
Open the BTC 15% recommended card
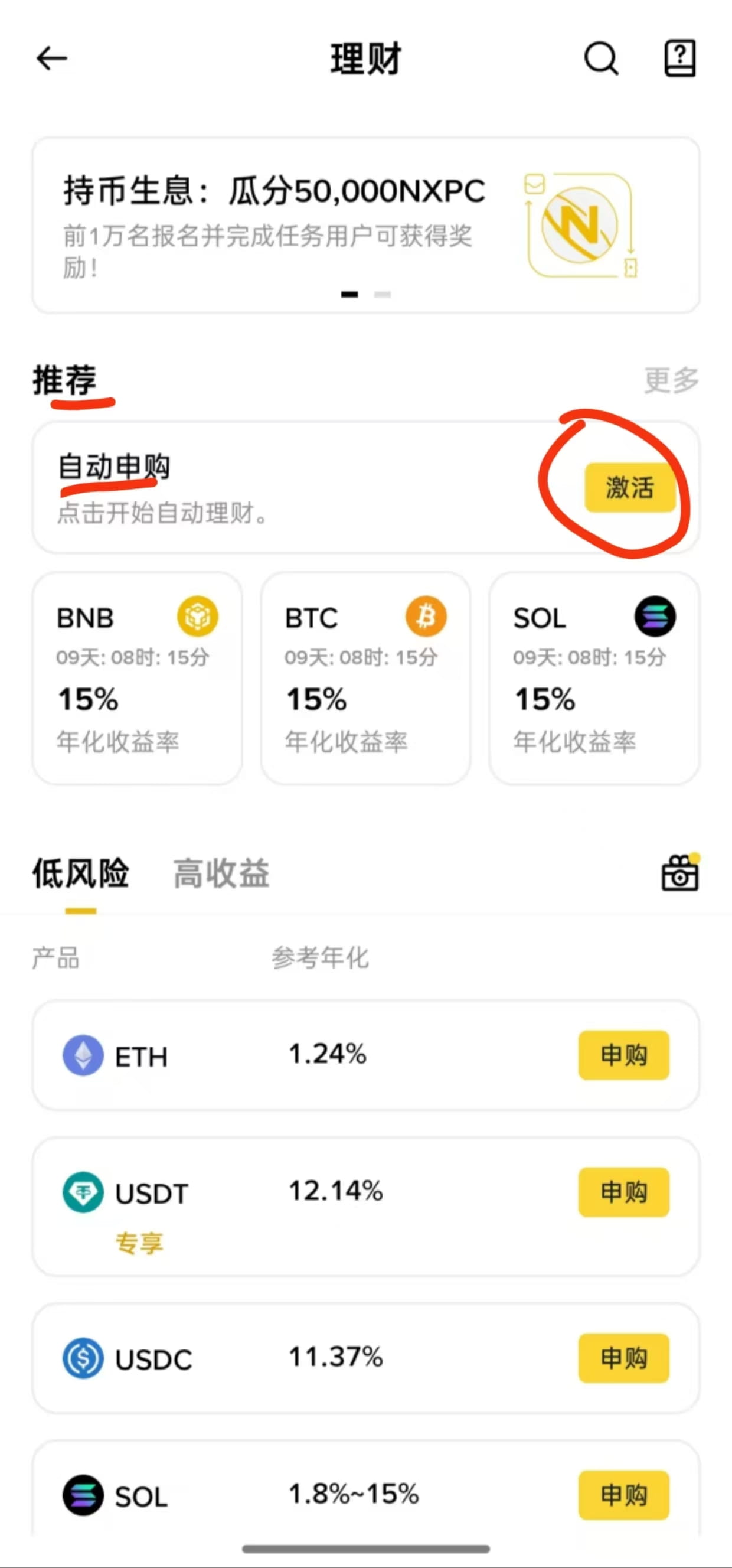coord(365,678)
